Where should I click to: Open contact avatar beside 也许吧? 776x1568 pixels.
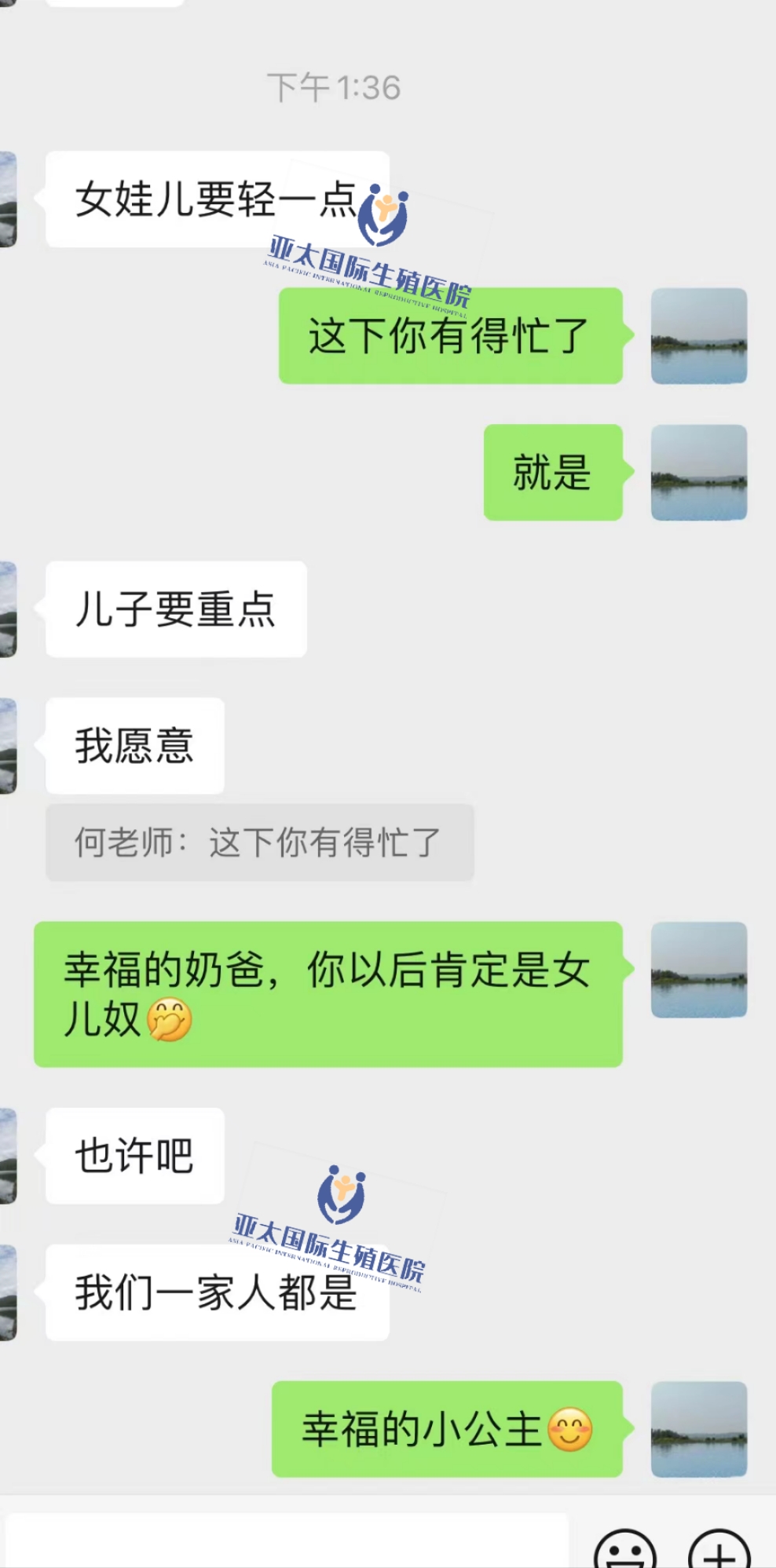[x=8, y=1156]
